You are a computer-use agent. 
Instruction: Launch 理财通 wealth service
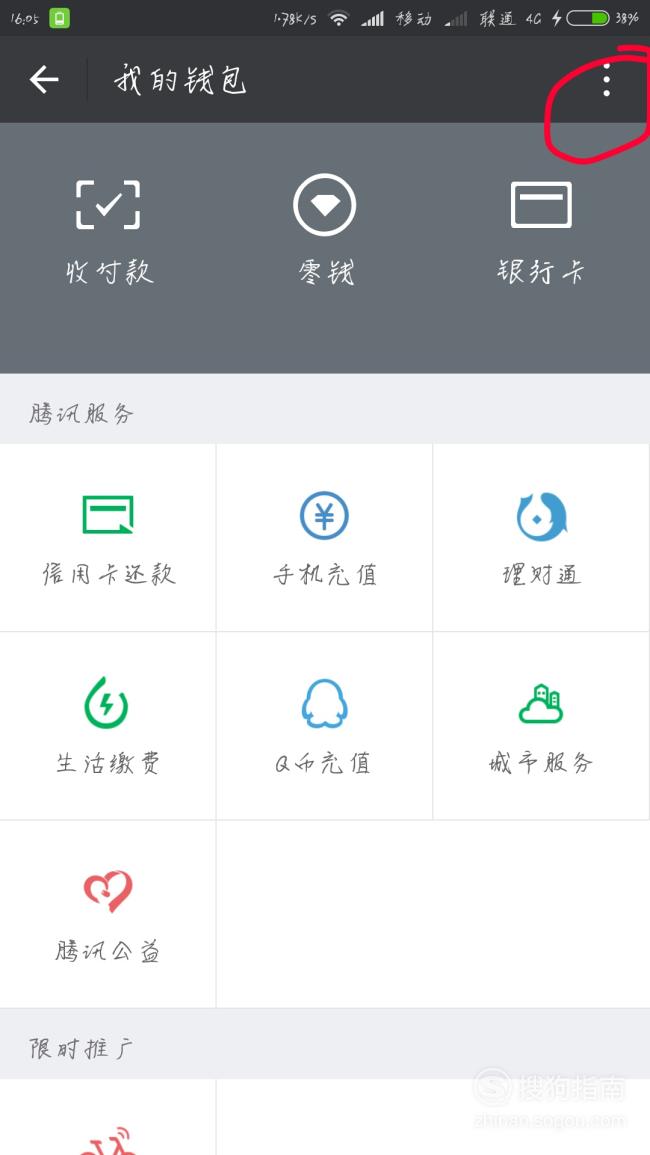[x=541, y=537]
